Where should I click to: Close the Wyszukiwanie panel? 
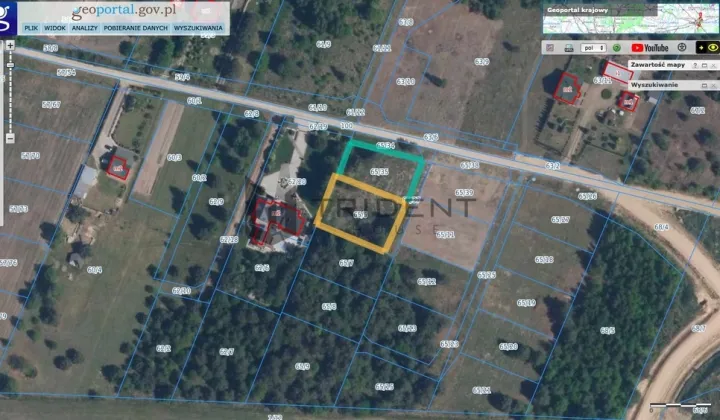(713, 85)
